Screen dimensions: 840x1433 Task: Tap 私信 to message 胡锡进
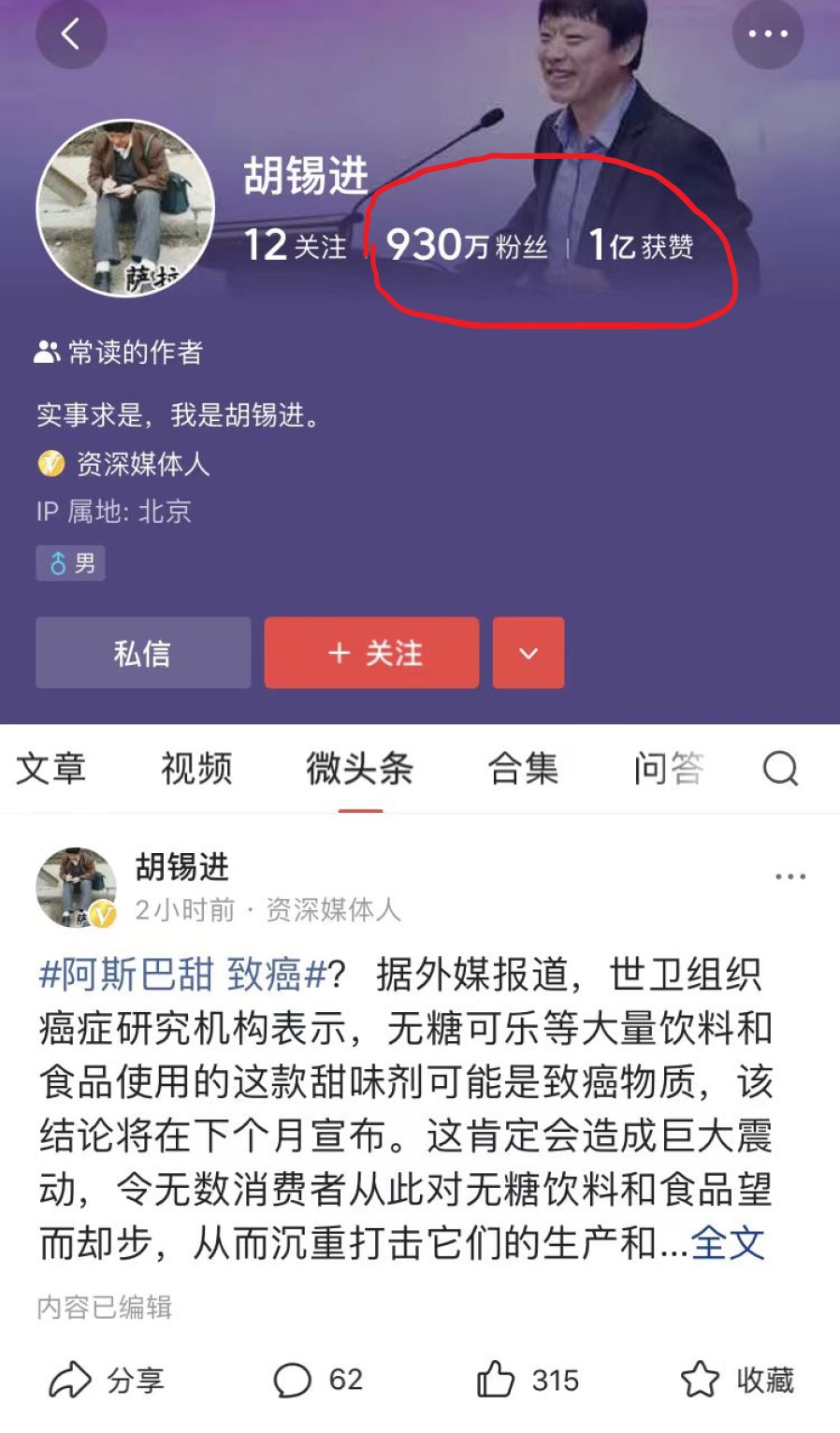click(x=142, y=653)
